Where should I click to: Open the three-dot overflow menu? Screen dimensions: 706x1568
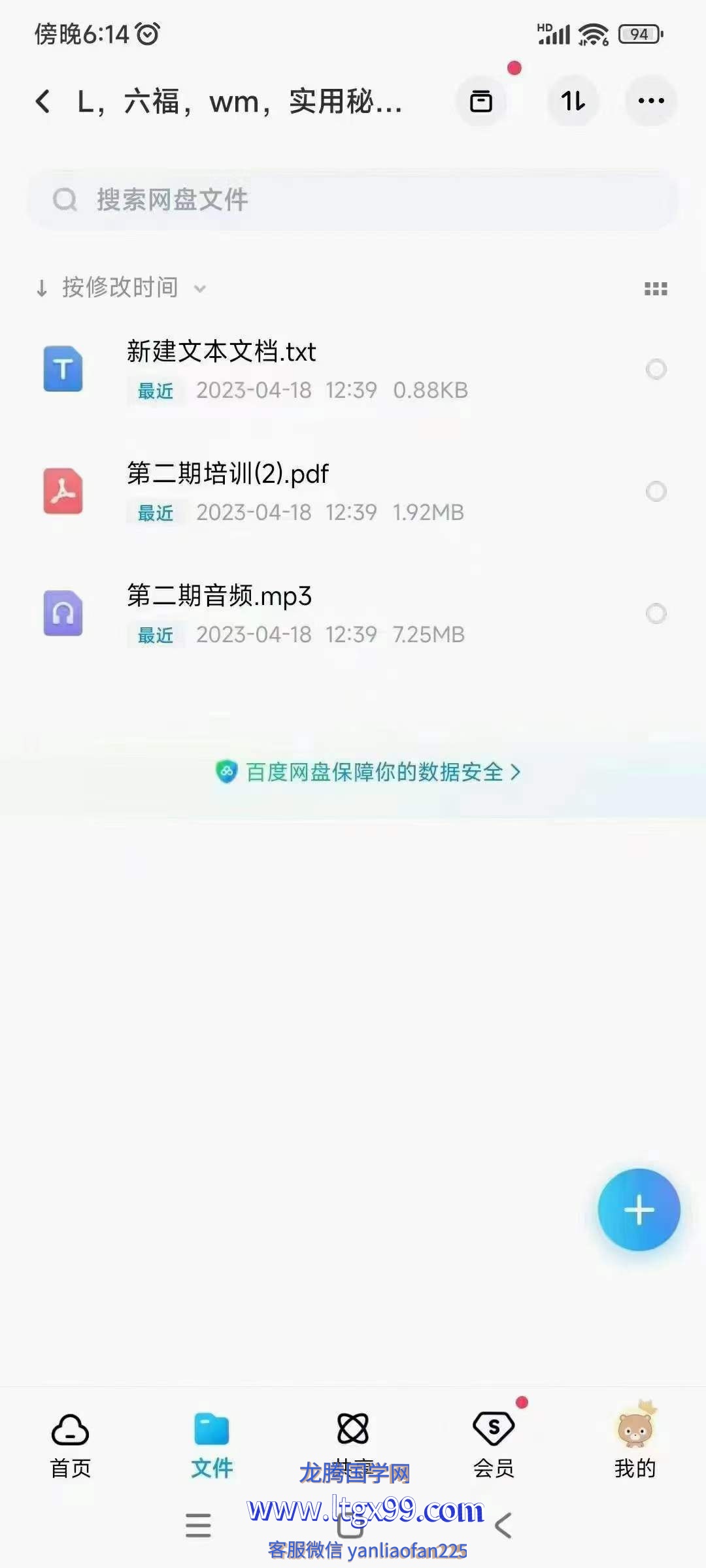click(651, 101)
